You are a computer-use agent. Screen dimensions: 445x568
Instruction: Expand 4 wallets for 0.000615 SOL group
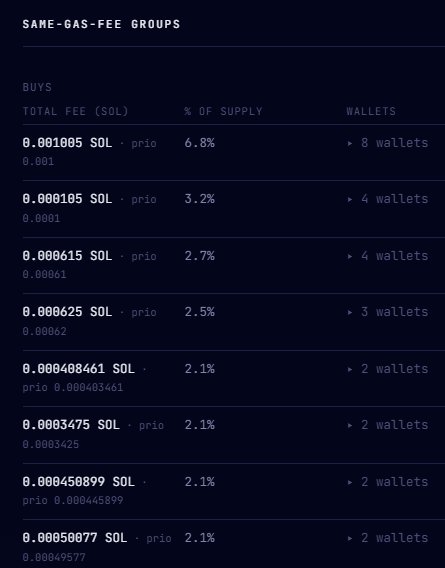[x=387, y=256]
